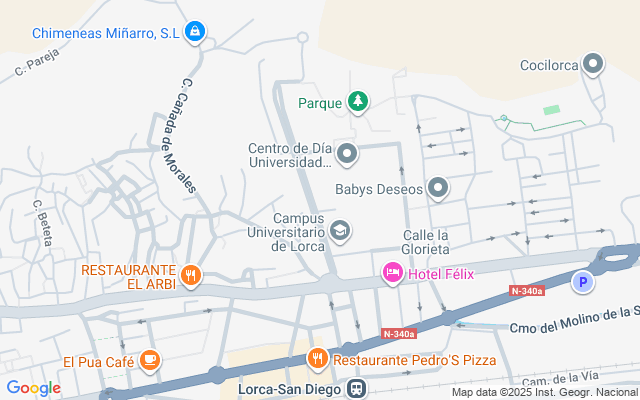Open Restaurante Pedro'S Pizza marker
The image size is (640, 400).
tap(318, 359)
